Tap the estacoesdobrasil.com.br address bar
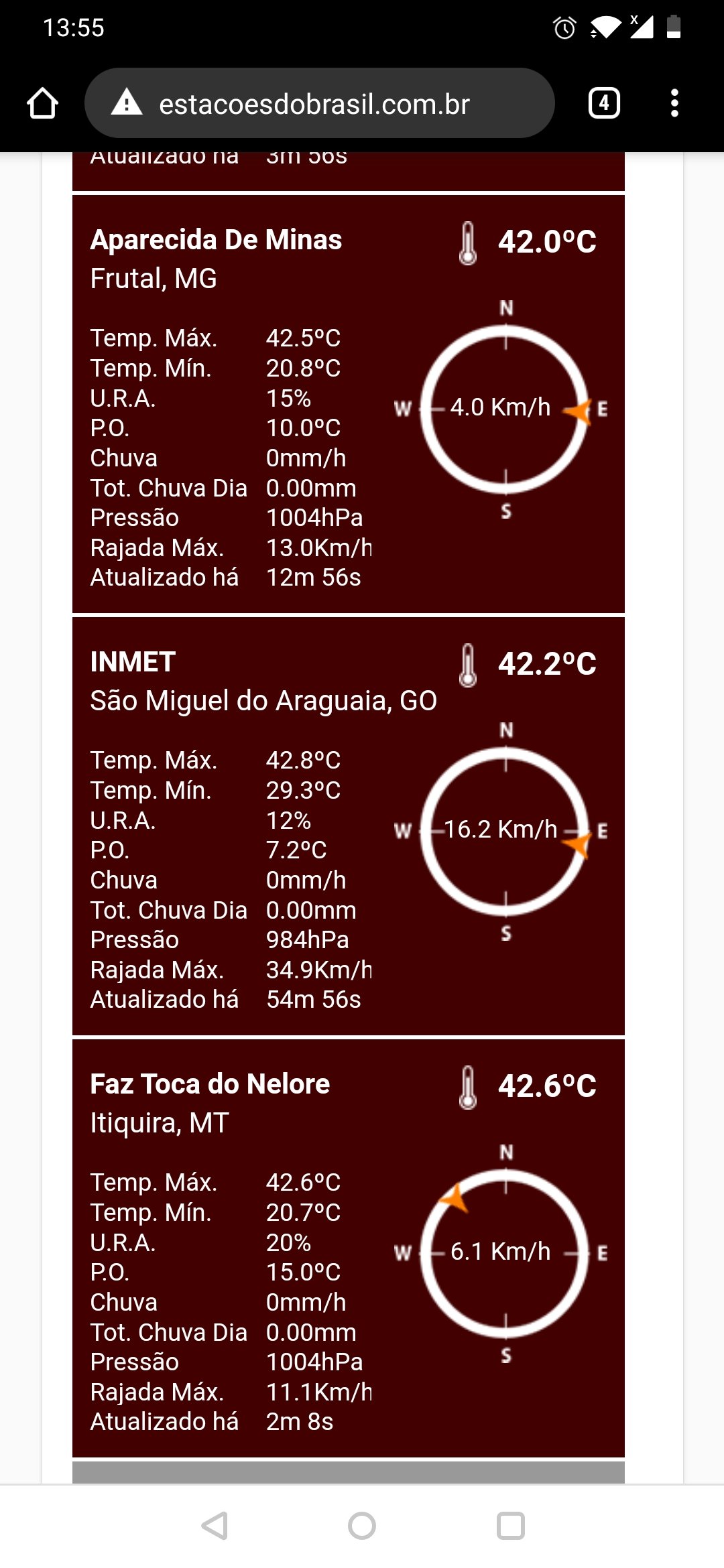Screen dimensions: 724x1568 pyautogui.click(x=320, y=103)
